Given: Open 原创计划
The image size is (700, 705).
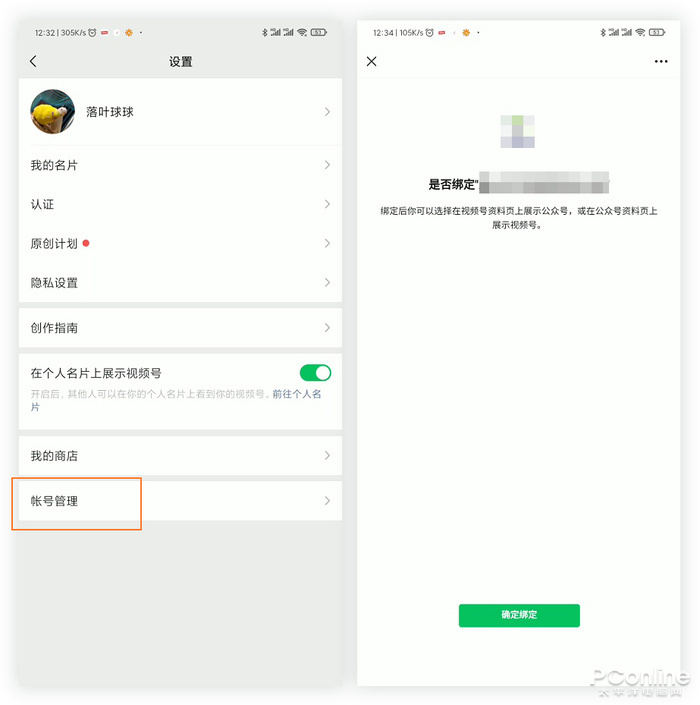Looking at the screenshot, I should click(x=180, y=244).
